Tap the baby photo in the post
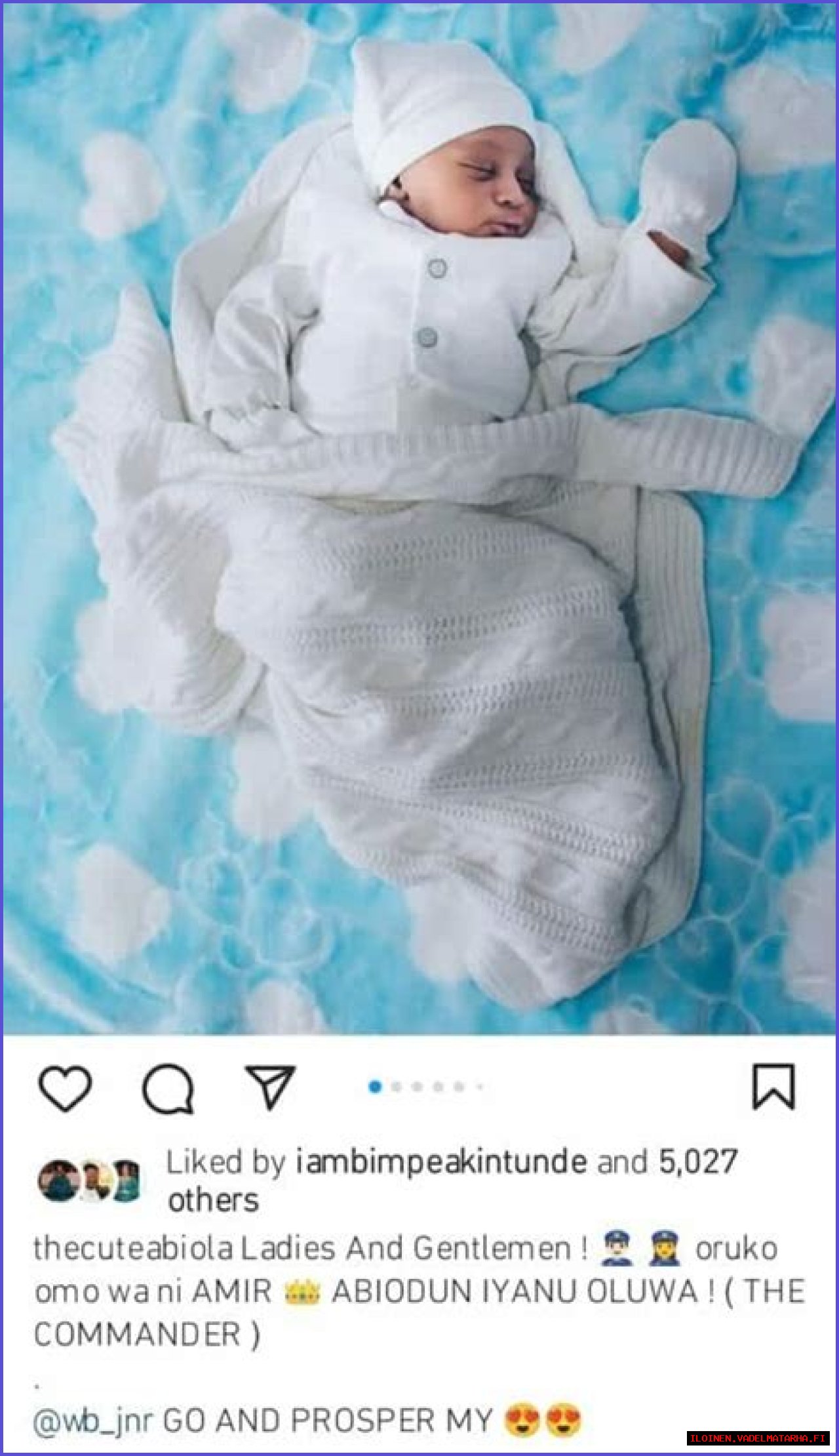839x1456 pixels. click(x=419, y=518)
